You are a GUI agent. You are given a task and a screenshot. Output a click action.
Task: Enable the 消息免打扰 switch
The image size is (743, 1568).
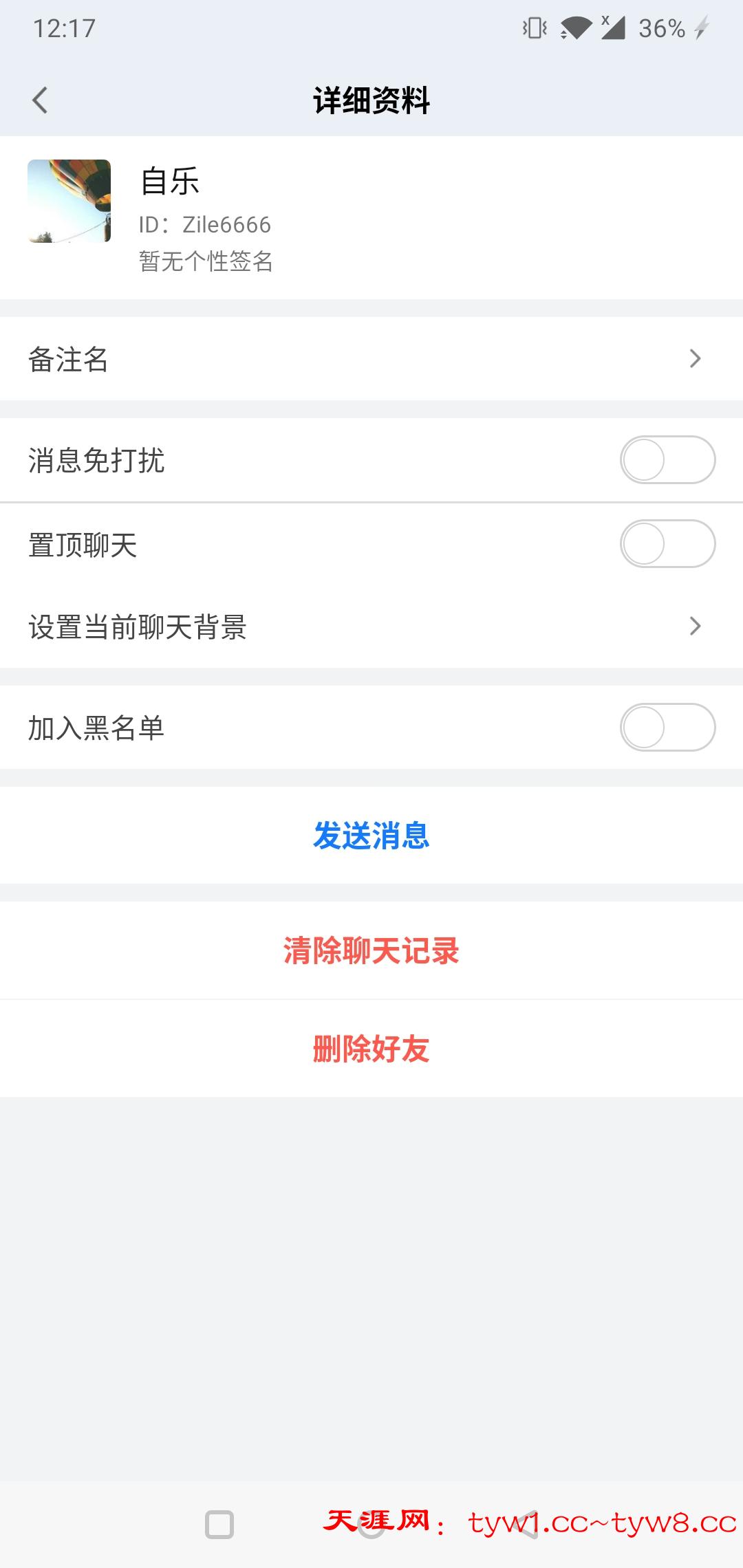(667, 460)
